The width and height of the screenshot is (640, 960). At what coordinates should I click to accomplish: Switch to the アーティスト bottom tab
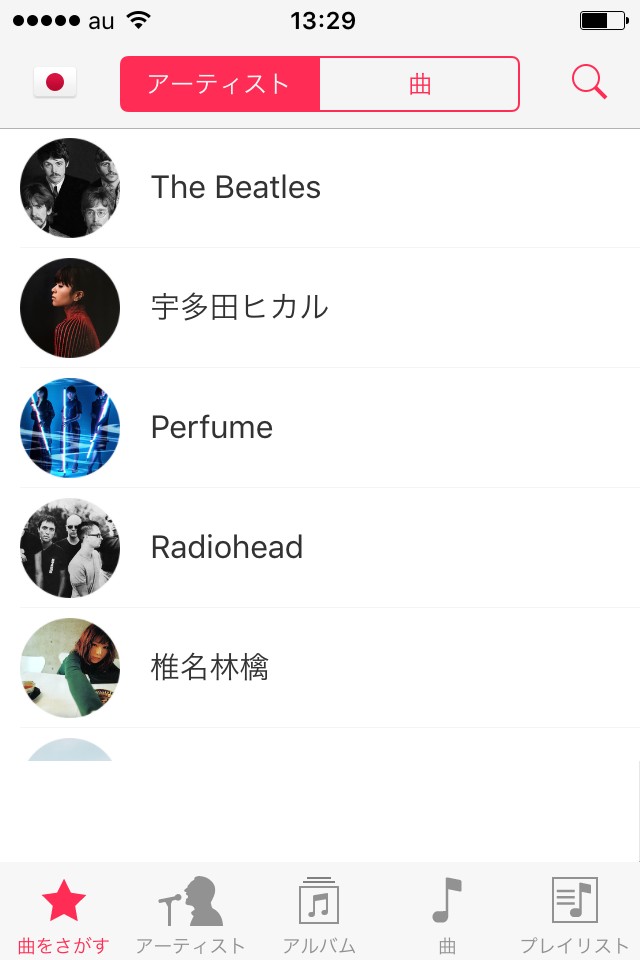click(191, 913)
